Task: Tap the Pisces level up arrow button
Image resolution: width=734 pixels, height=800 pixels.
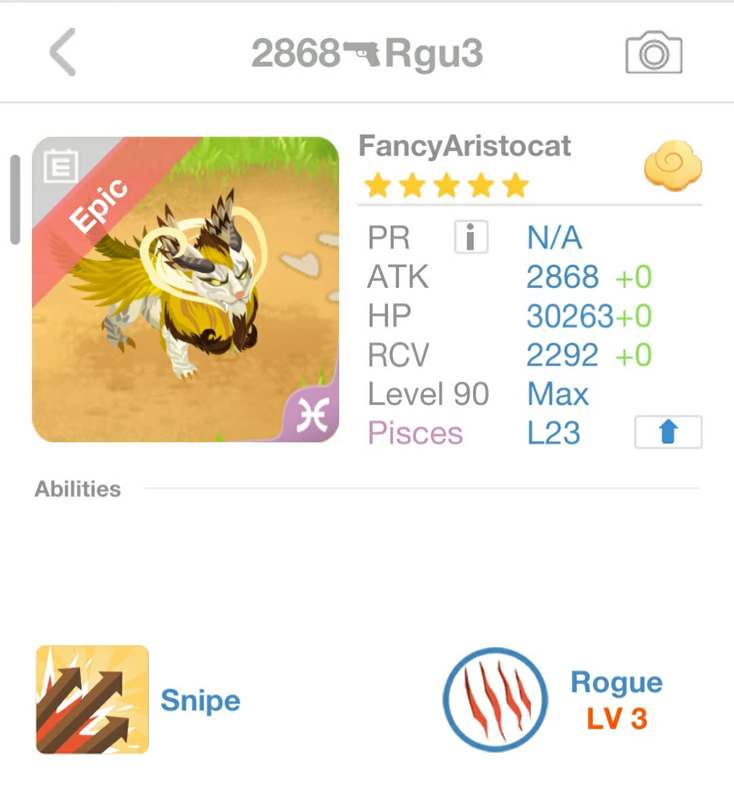Action: pos(668,433)
